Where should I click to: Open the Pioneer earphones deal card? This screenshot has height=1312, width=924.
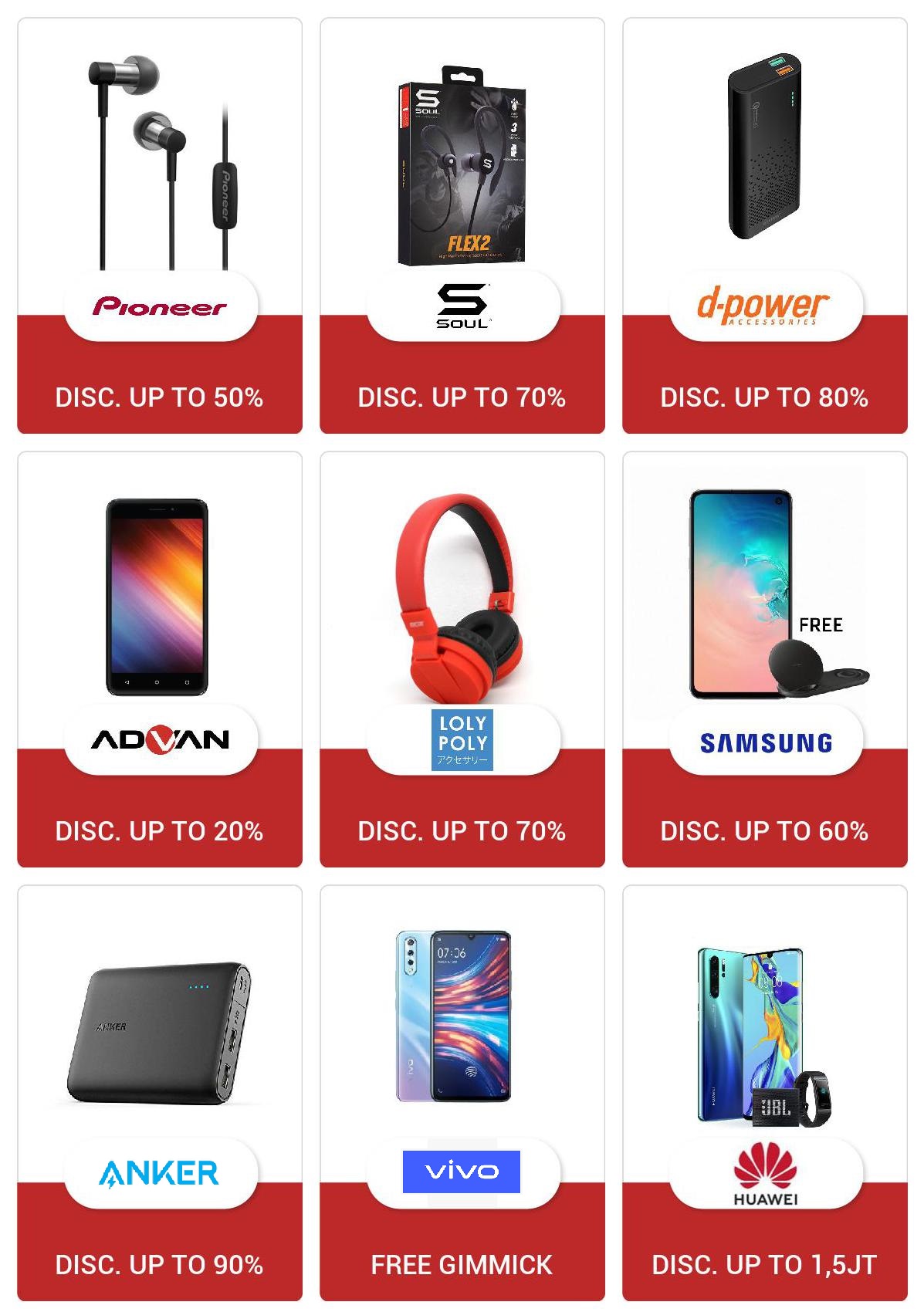(x=160, y=225)
